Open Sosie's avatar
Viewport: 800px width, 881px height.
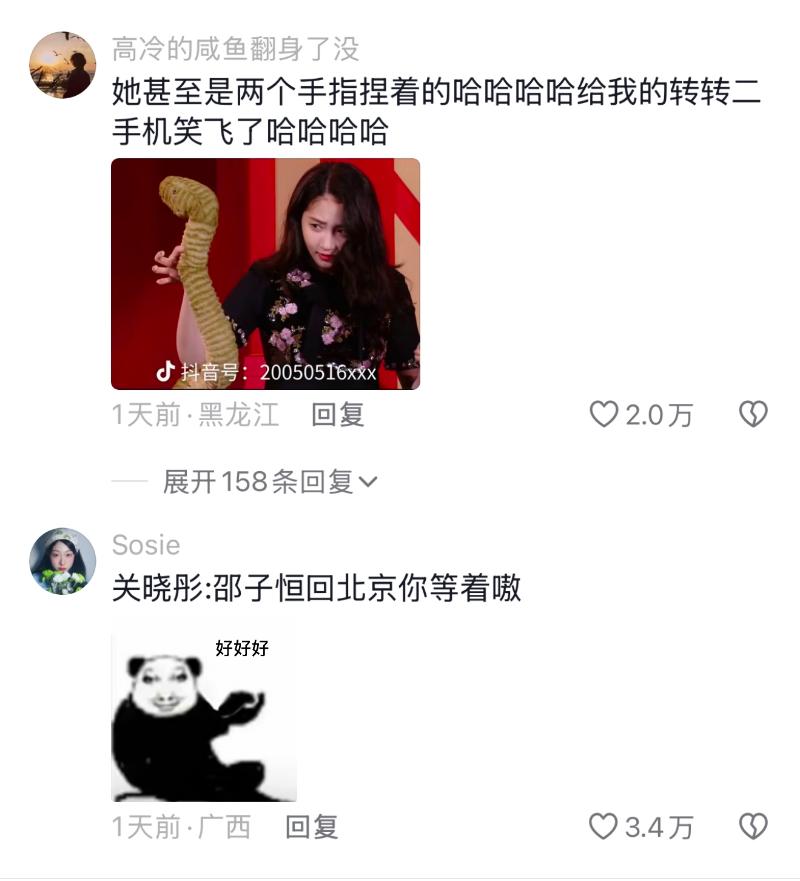[63, 561]
